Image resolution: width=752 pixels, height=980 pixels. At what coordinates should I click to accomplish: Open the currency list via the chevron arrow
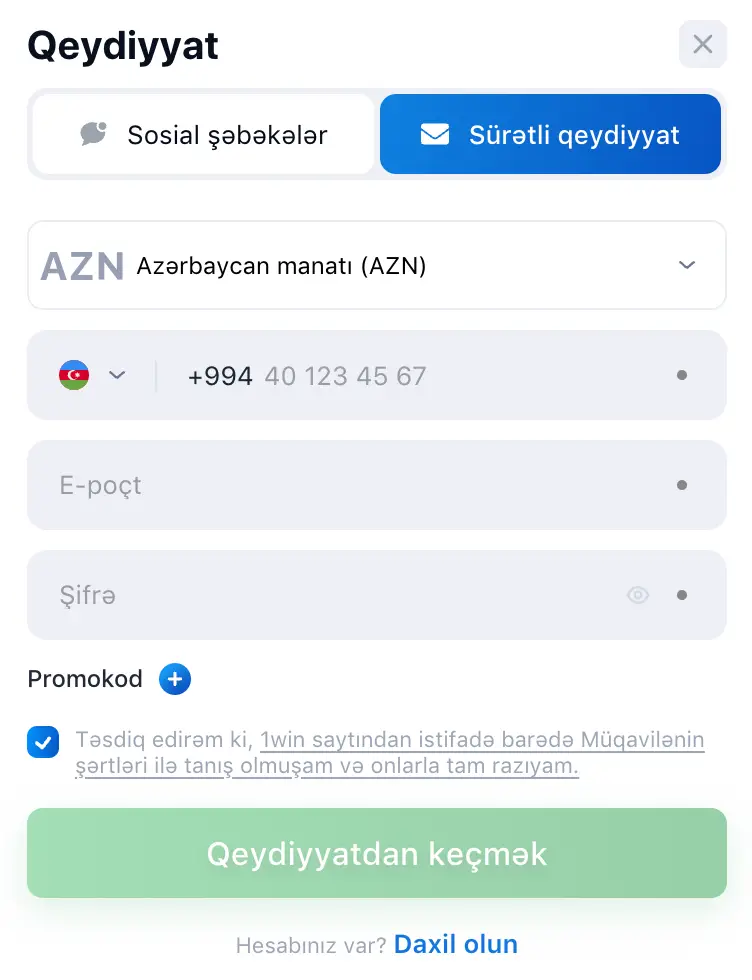pos(687,265)
